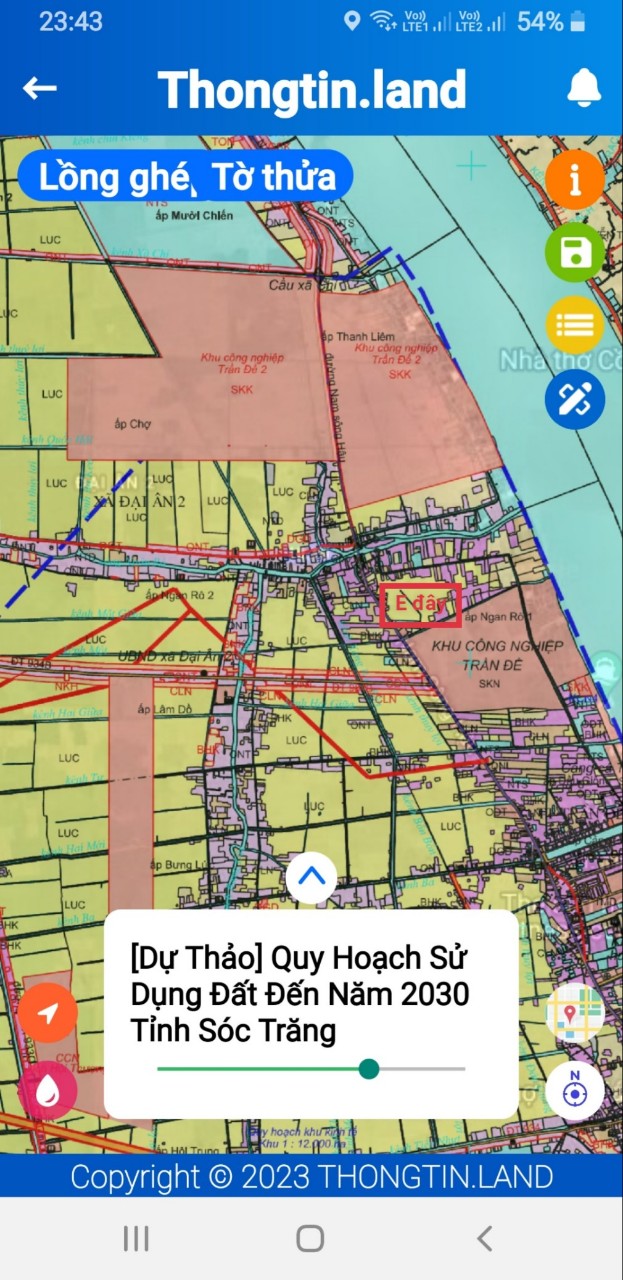Open the system recent apps
Image resolution: width=623 pixels, height=1280 pixels.
pos(136,1239)
